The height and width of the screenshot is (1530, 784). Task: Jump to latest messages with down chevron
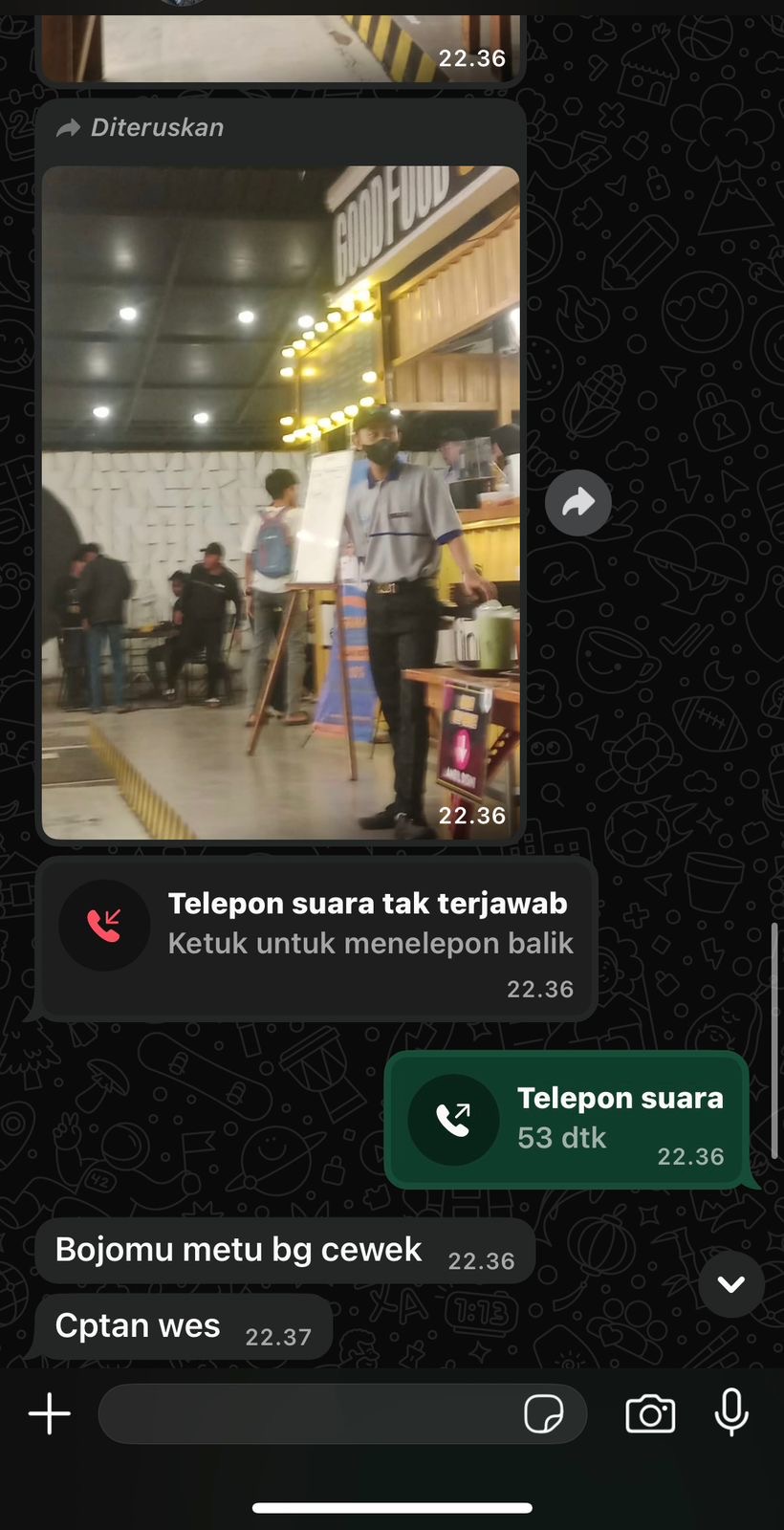point(731,1284)
